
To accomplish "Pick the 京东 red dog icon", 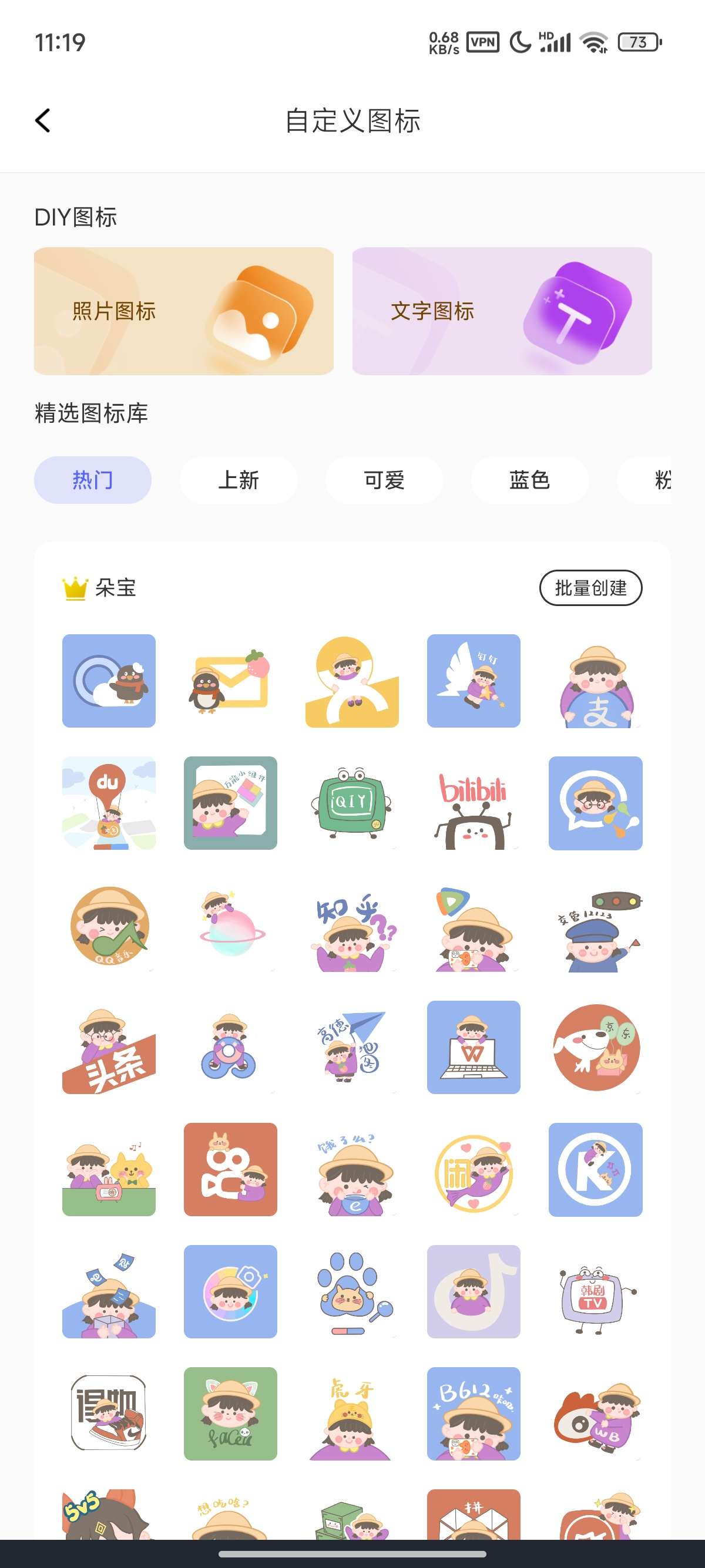I will (595, 1048).
